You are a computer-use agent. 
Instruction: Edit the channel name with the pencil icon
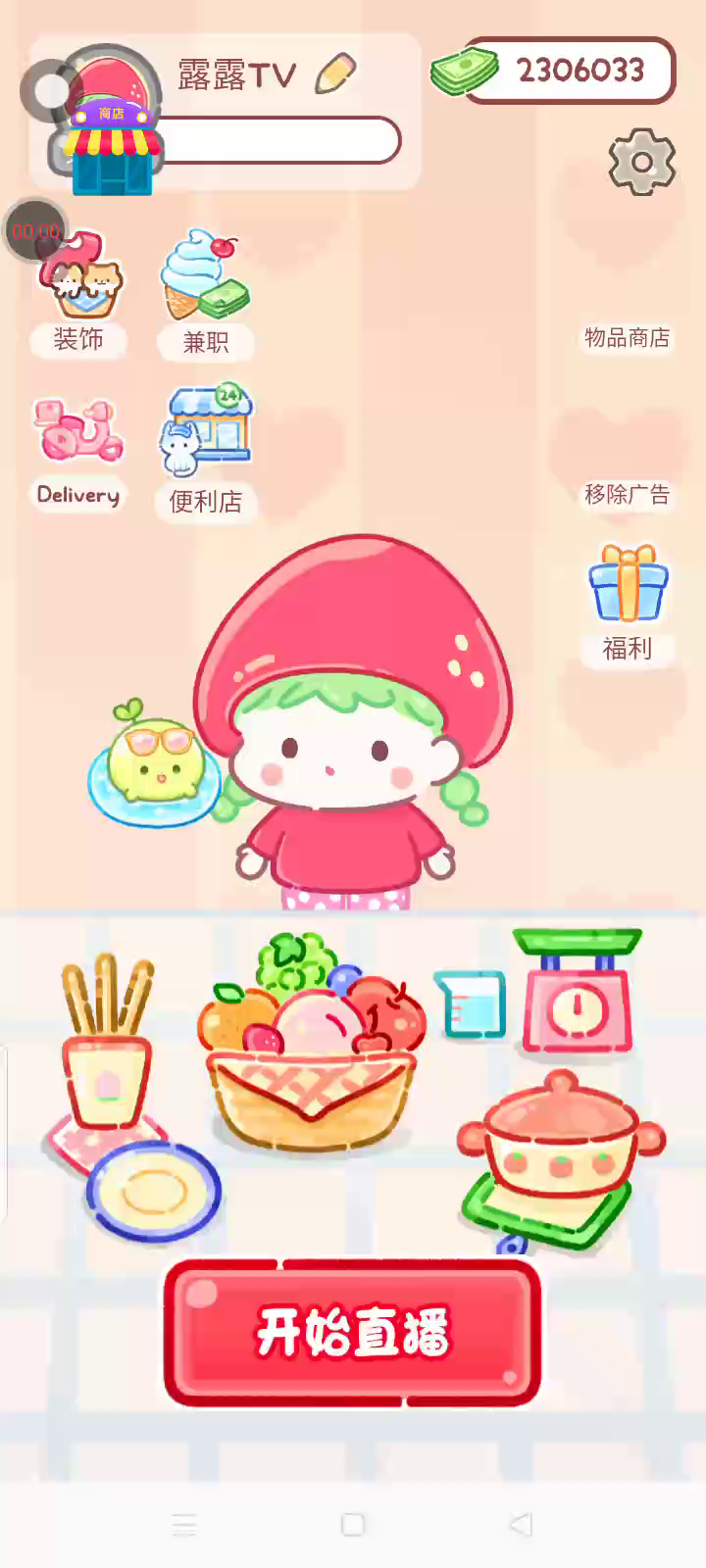[x=335, y=74]
